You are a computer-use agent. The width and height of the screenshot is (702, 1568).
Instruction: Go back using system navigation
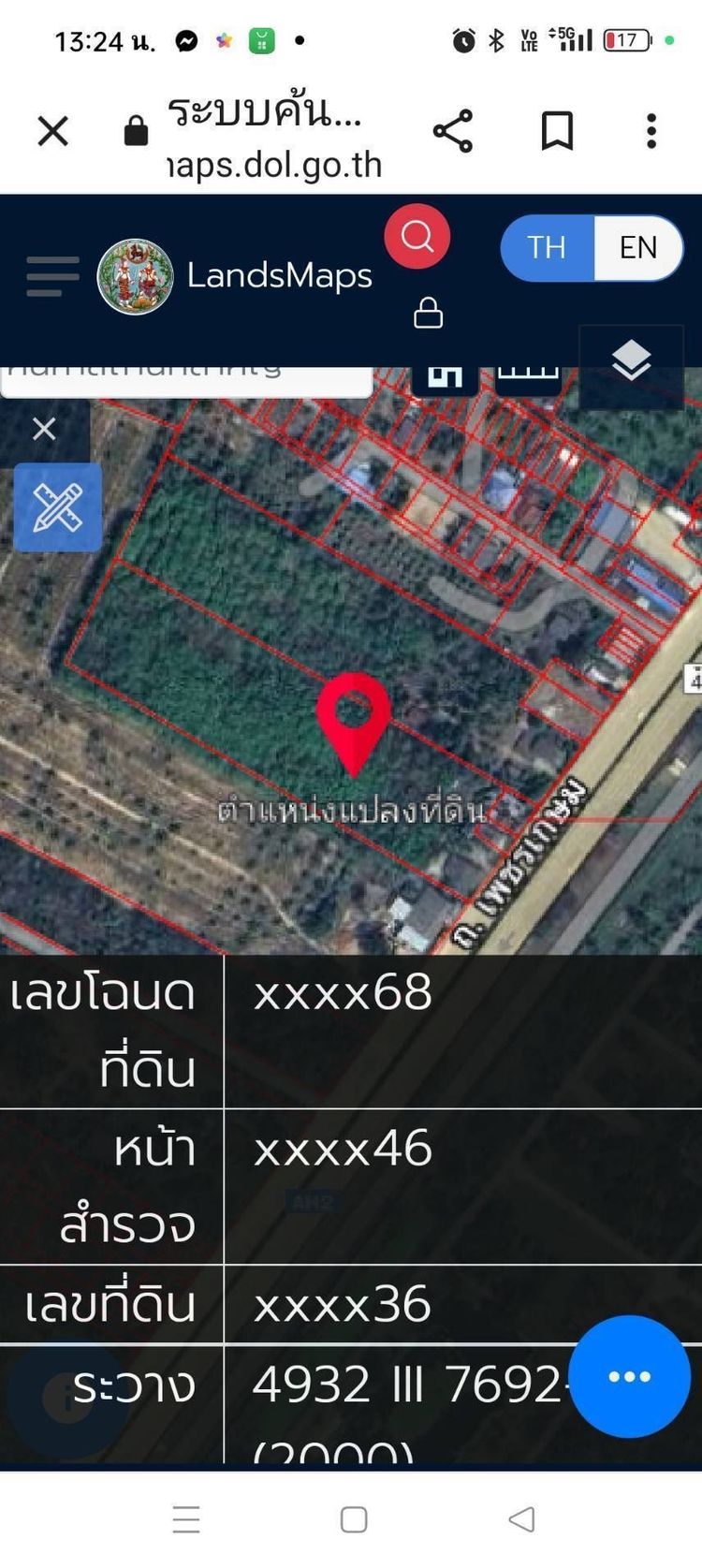click(x=521, y=1518)
